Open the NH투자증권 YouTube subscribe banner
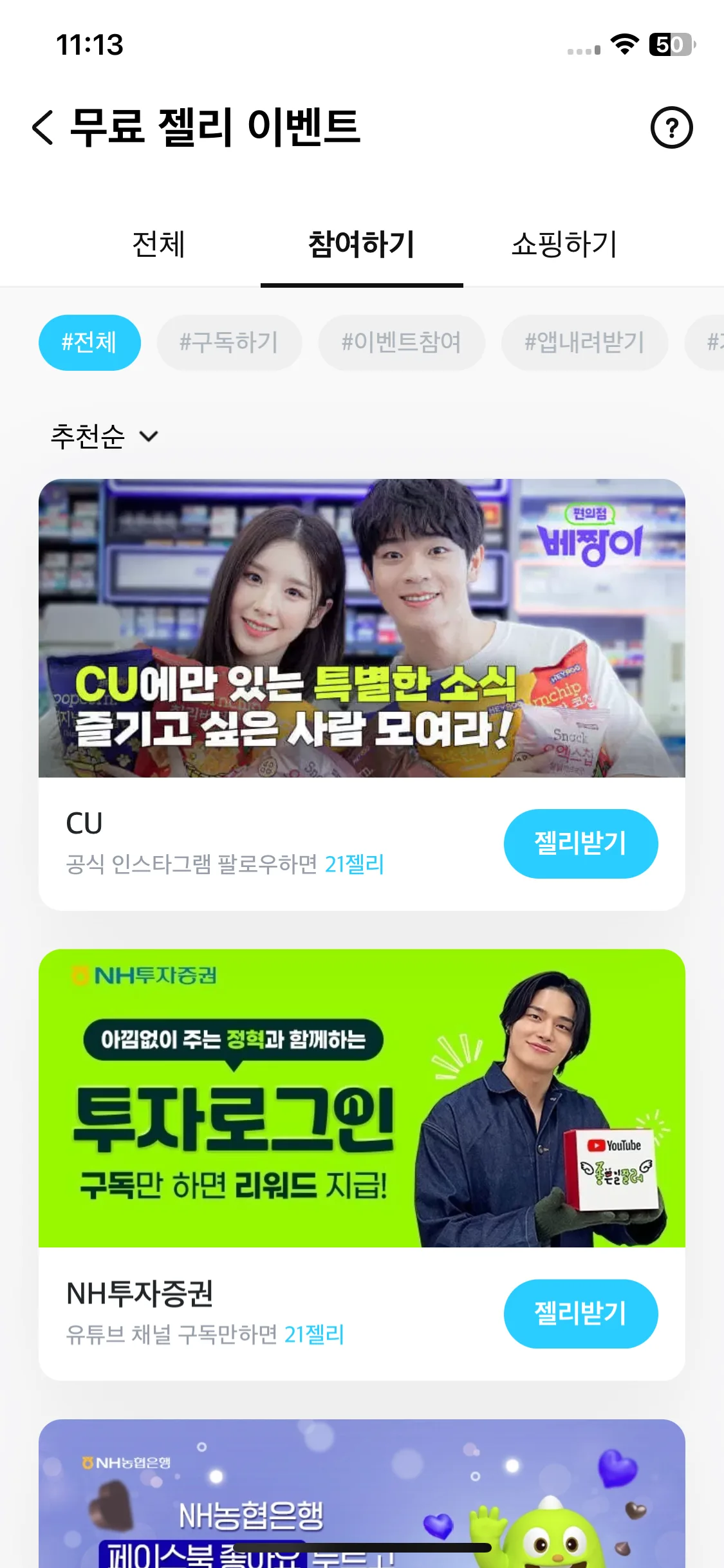The height and width of the screenshot is (1568, 724). tap(362, 1098)
